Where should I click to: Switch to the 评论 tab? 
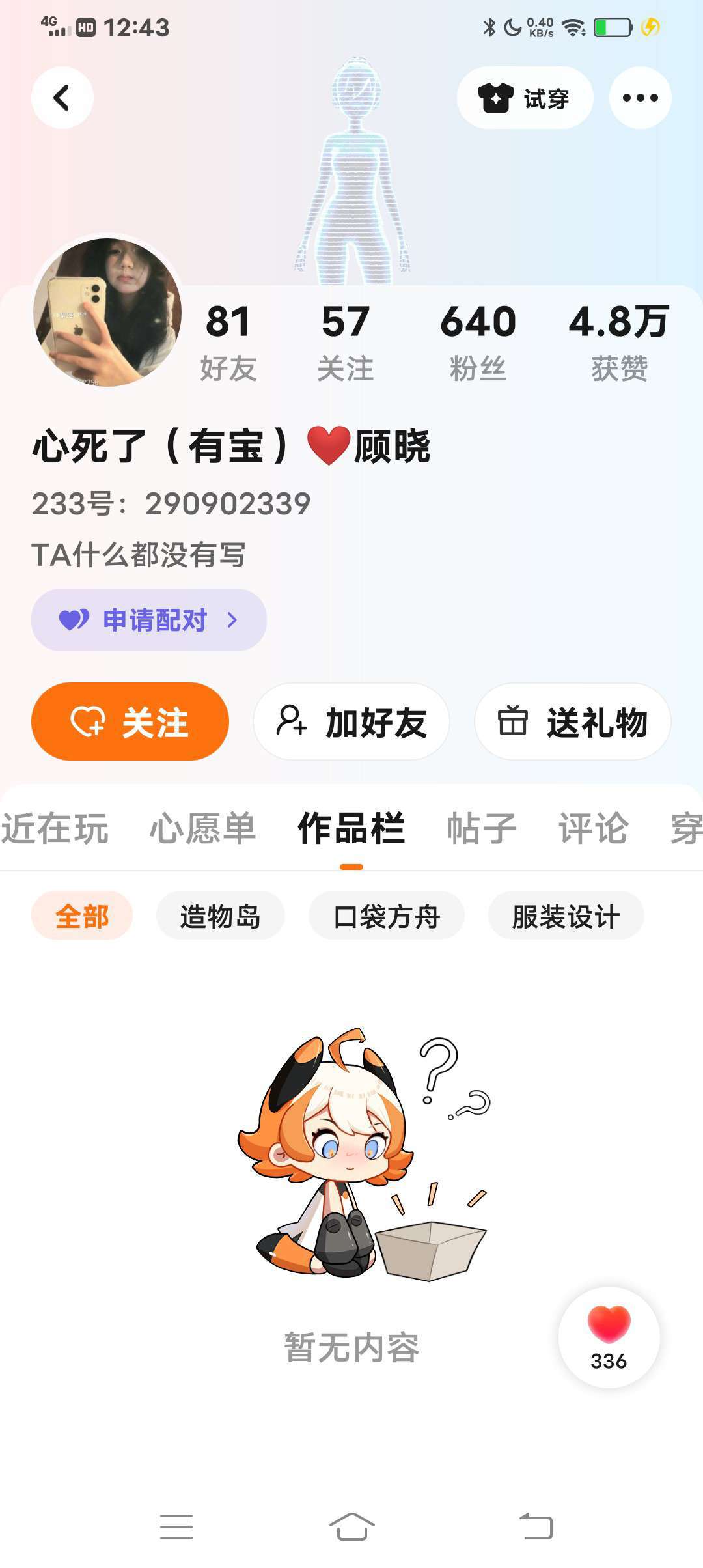[x=593, y=828]
